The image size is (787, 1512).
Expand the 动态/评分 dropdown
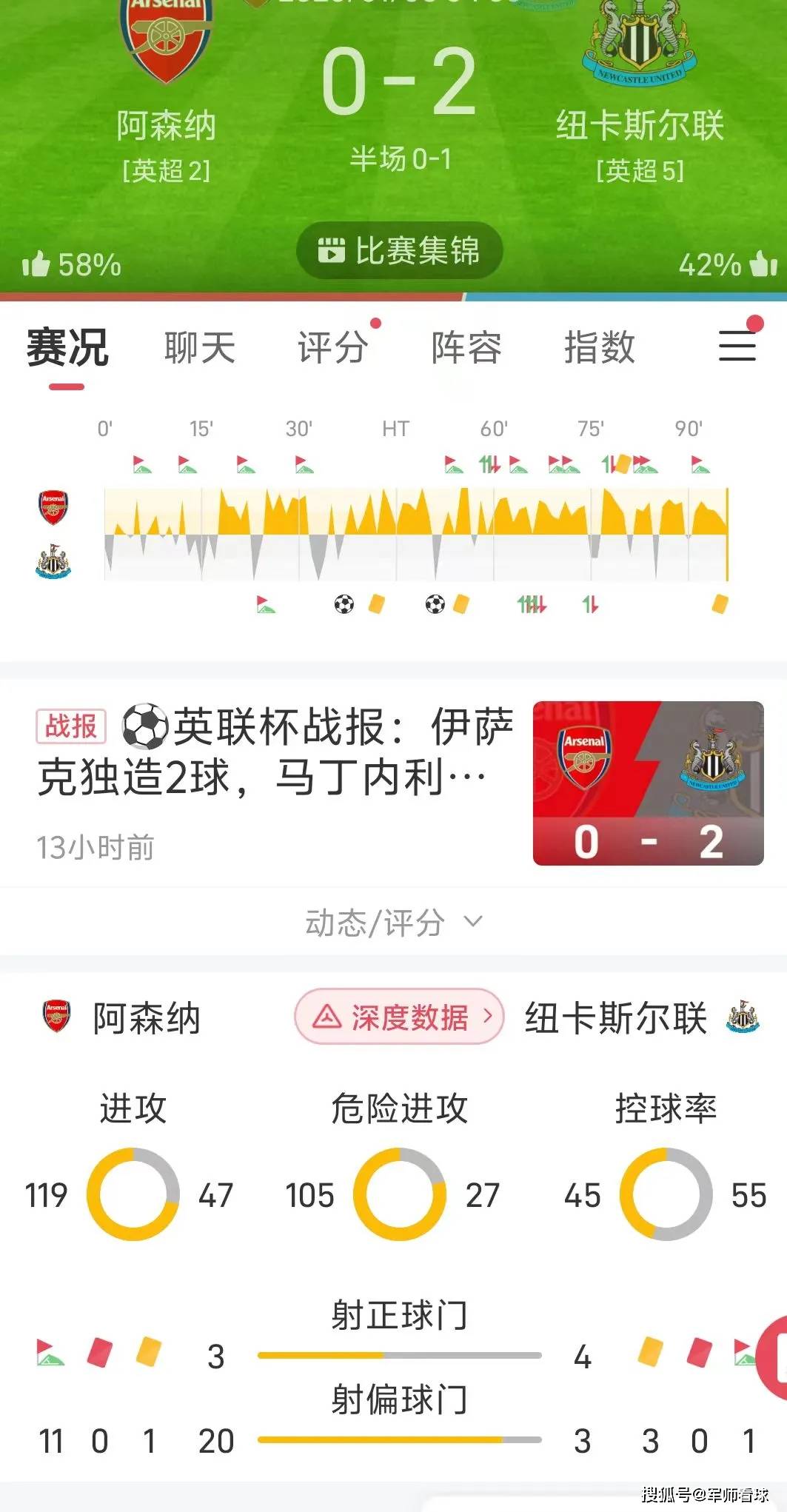coord(393,923)
